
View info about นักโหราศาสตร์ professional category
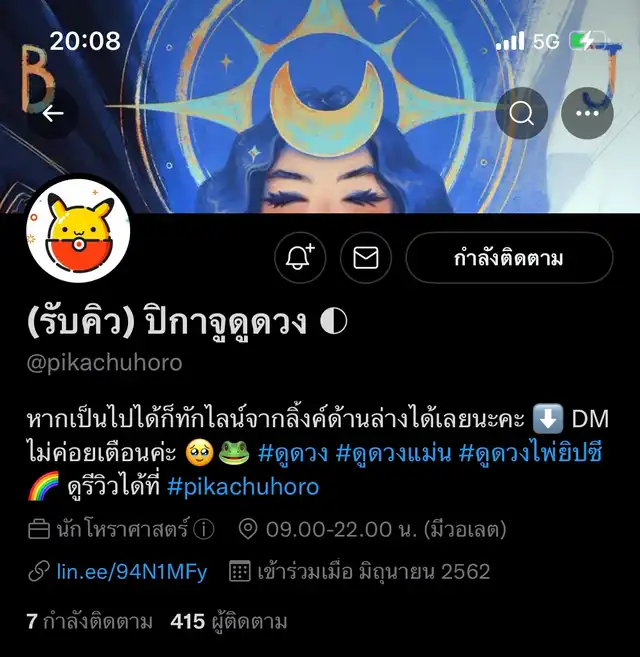point(203,529)
